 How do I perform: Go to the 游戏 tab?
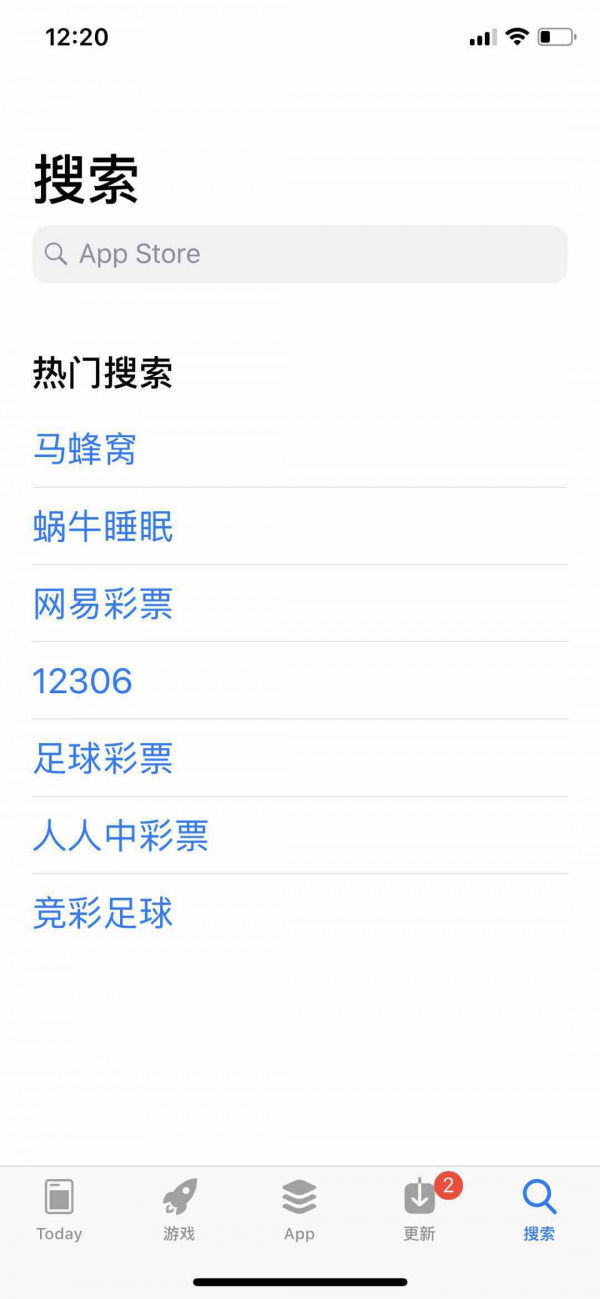pos(179,1209)
